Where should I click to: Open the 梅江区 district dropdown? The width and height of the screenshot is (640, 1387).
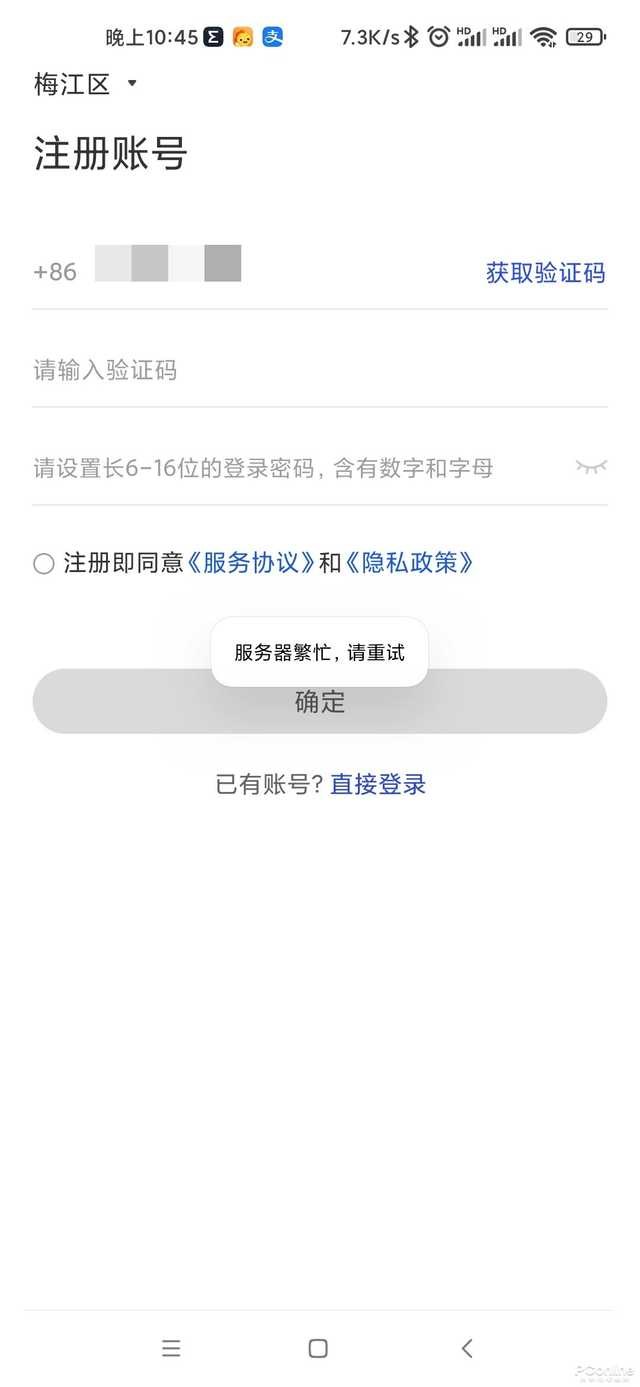[x=86, y=85]
